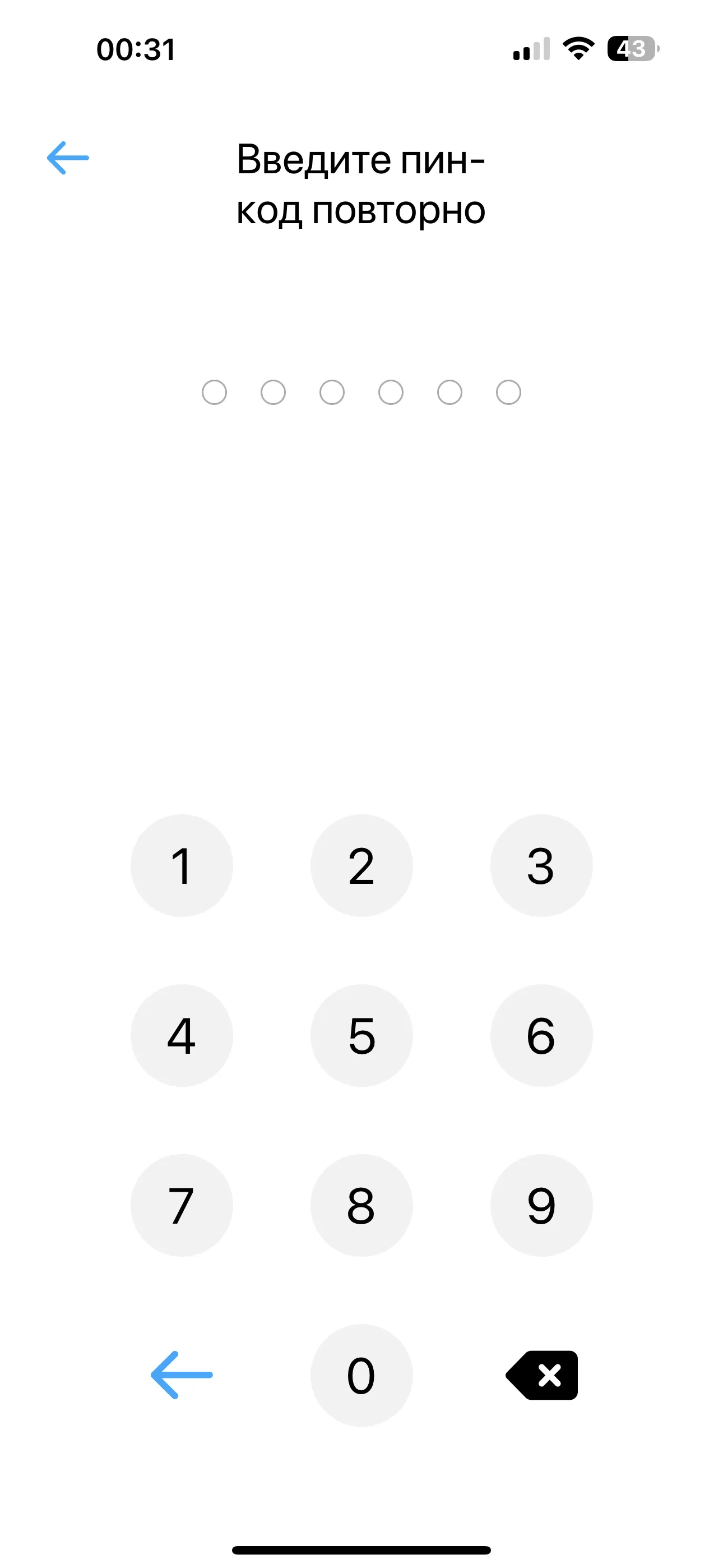
Task: Select number 9 on the keypad
Action: tap(541, 1205)
